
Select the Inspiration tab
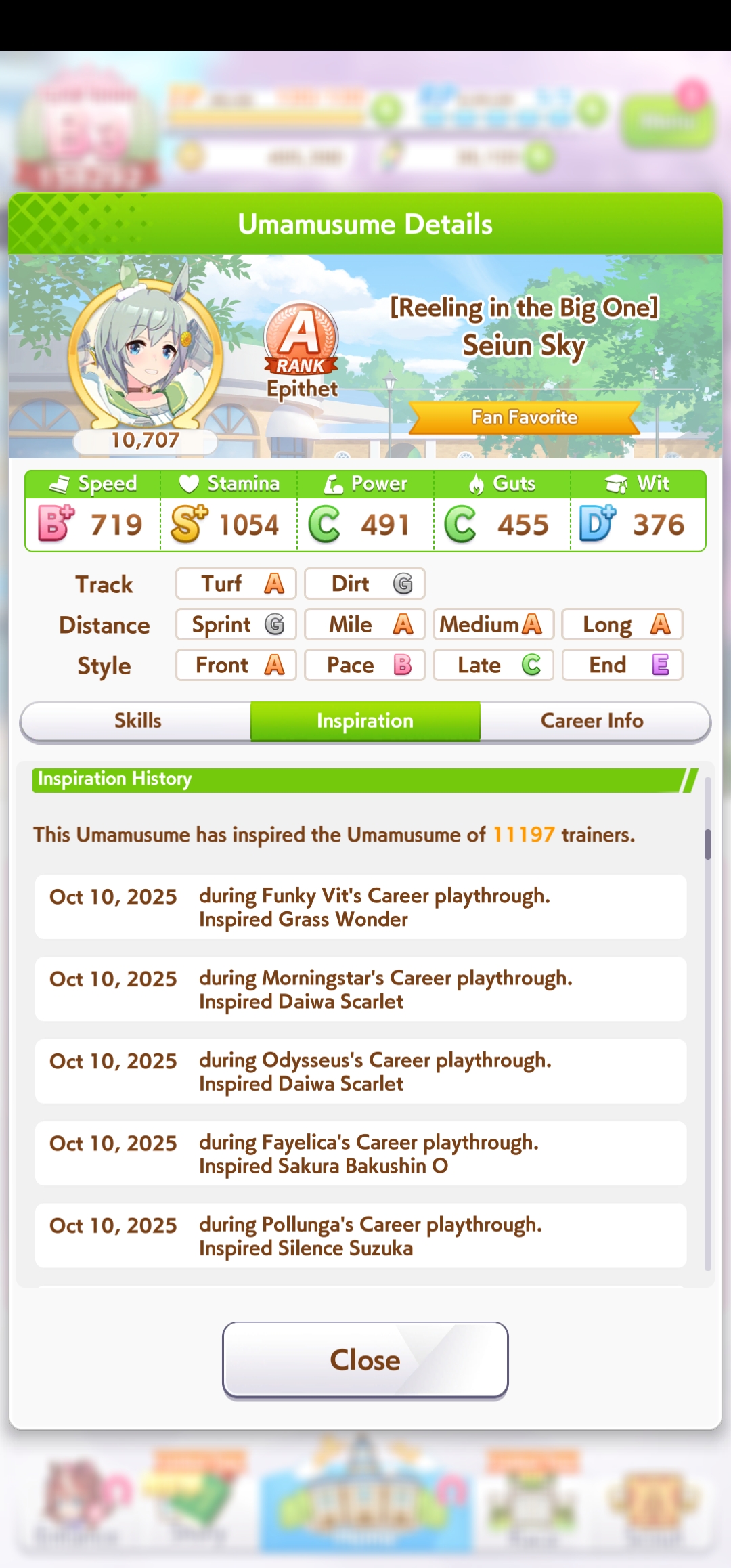coord(365,721)
